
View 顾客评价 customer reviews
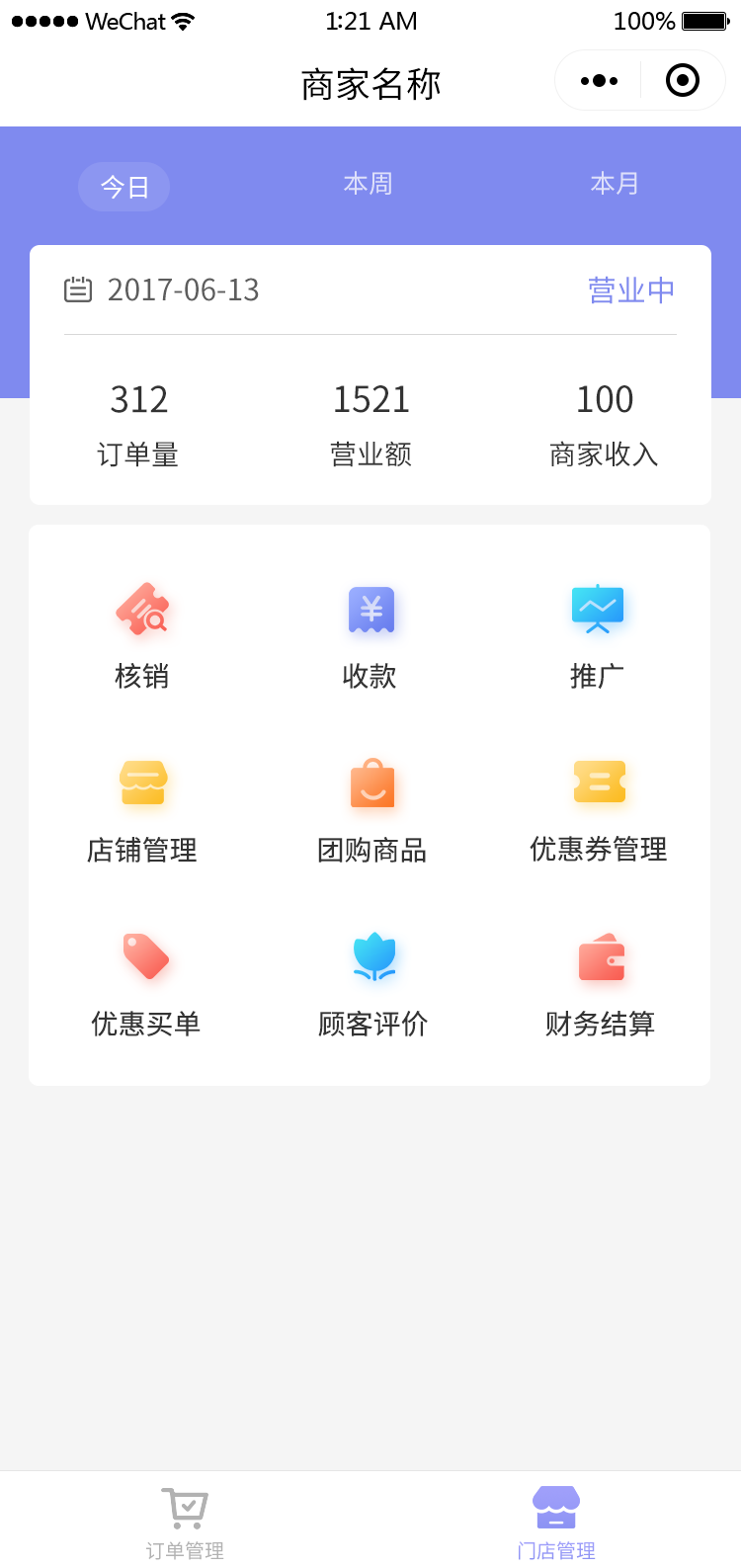pyautogui.click(x=373, y=982)
